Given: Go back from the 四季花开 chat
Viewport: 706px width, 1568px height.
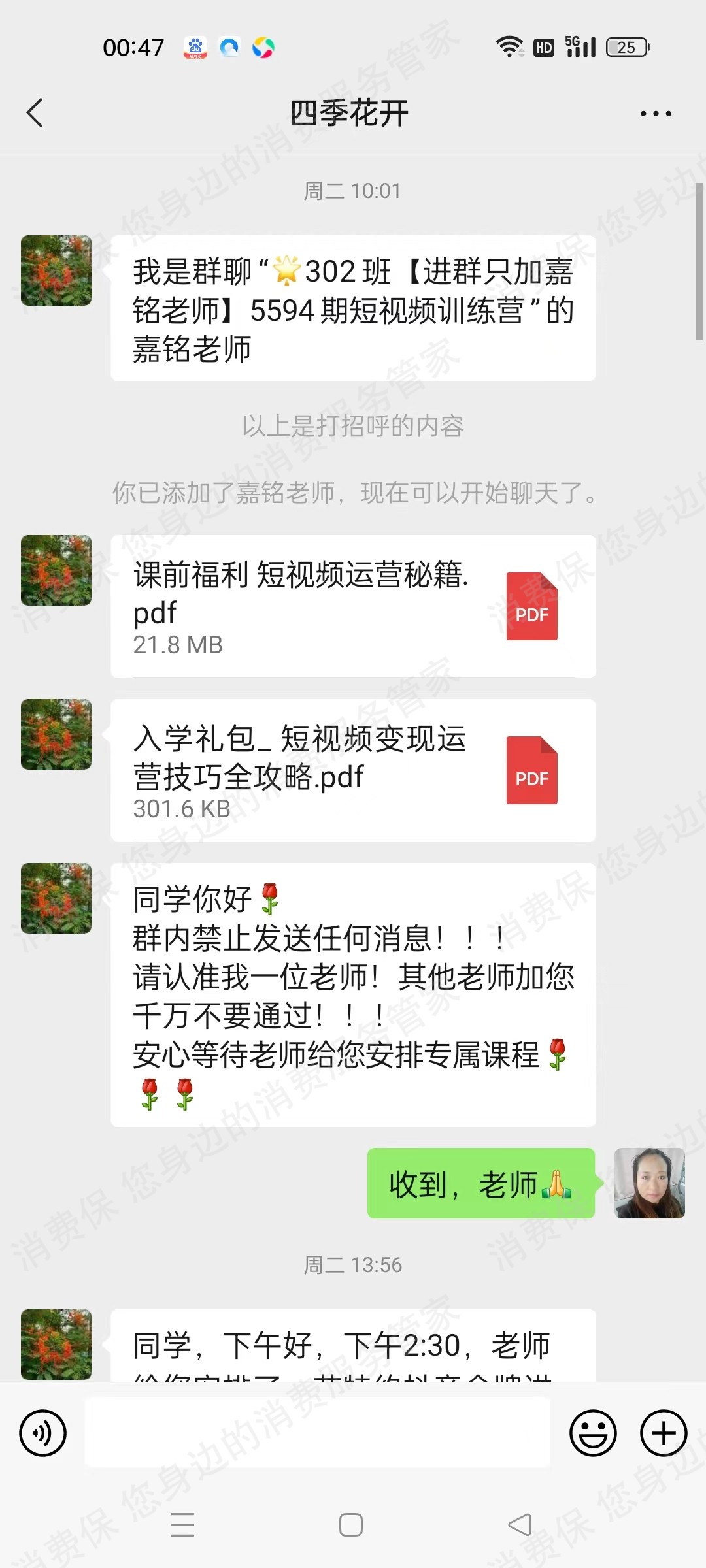Looking at the screenshot, I should (35, 113).
